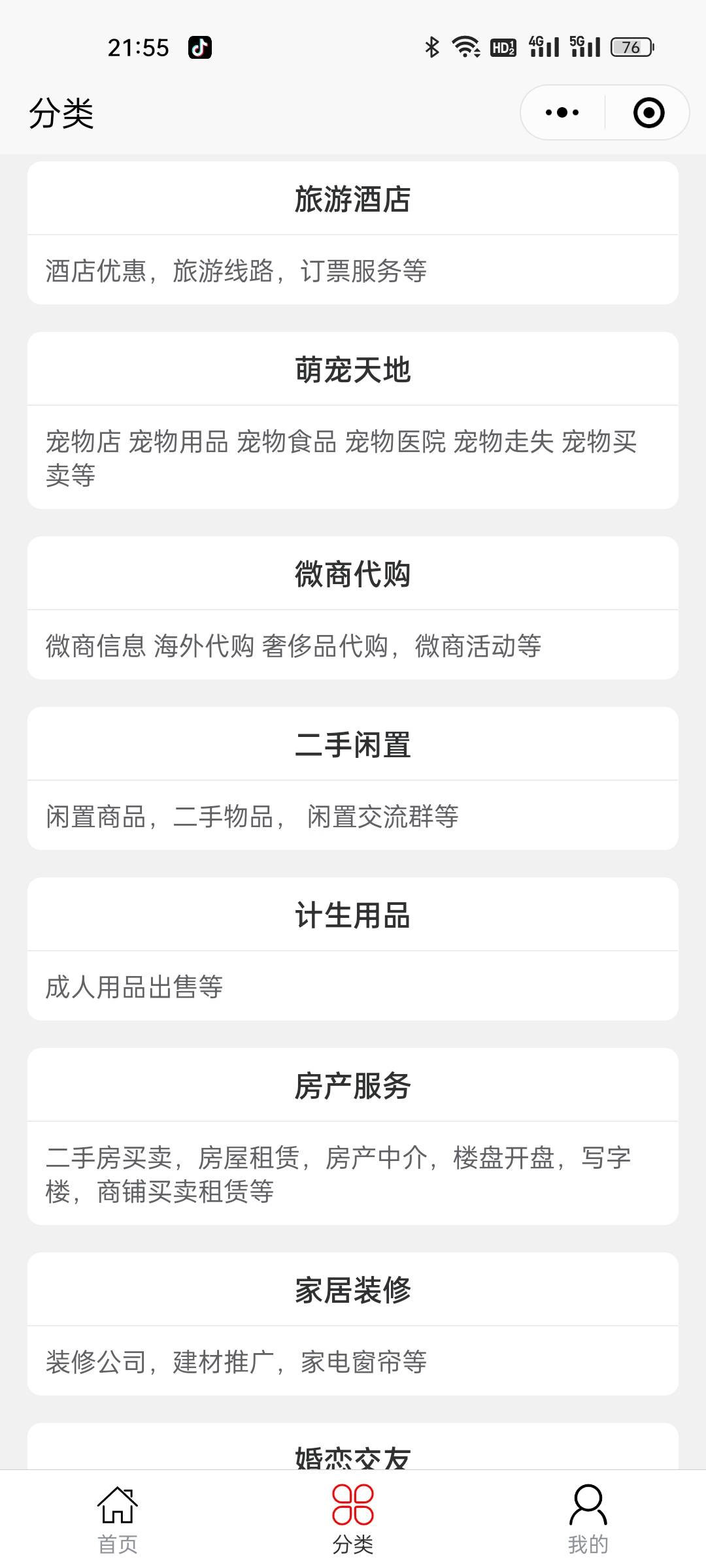Choose the 家居装修 category
Screen dimensions: 706x1568
[x=353, y=1290]
